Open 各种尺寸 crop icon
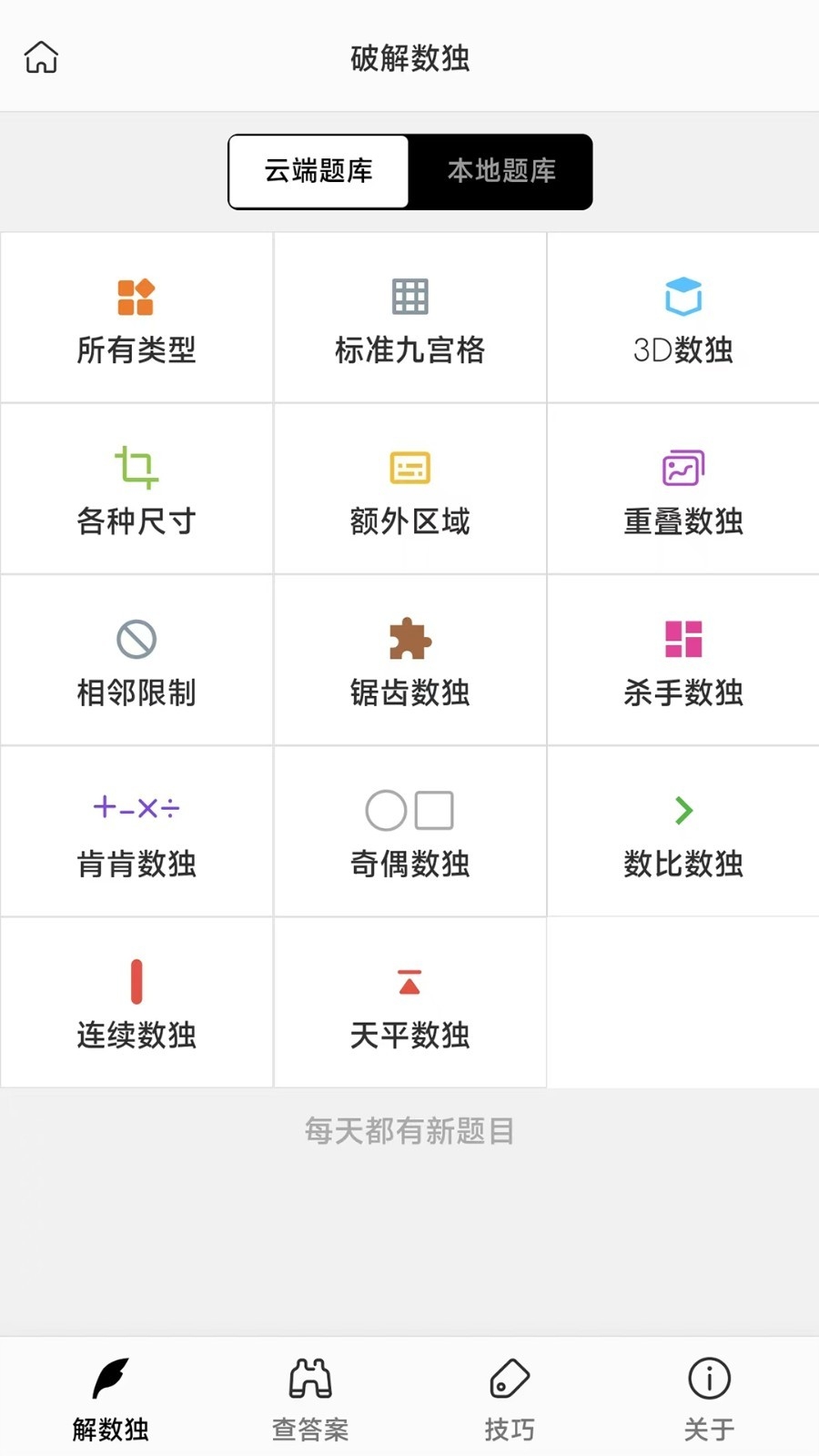This screenshot has width=819, height=1456. (135, 467)
